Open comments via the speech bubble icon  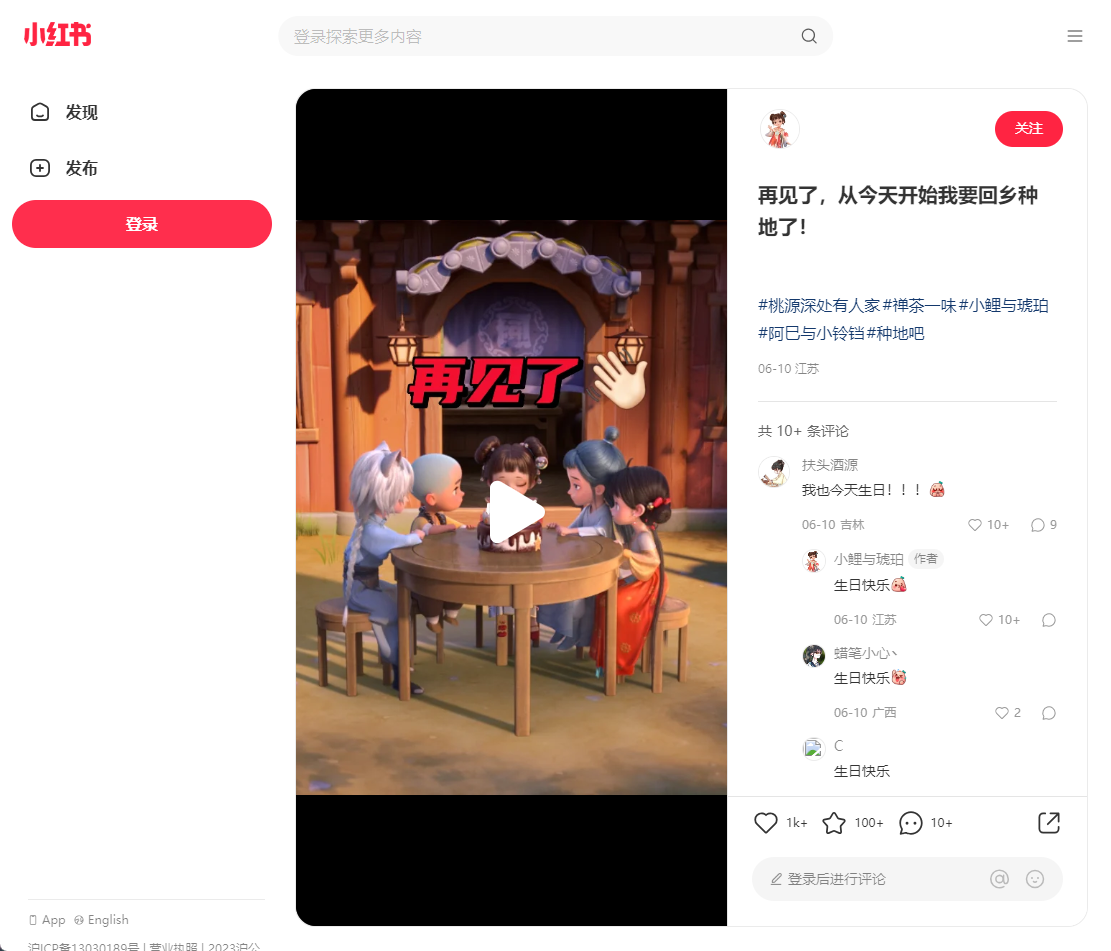(911, 823)
